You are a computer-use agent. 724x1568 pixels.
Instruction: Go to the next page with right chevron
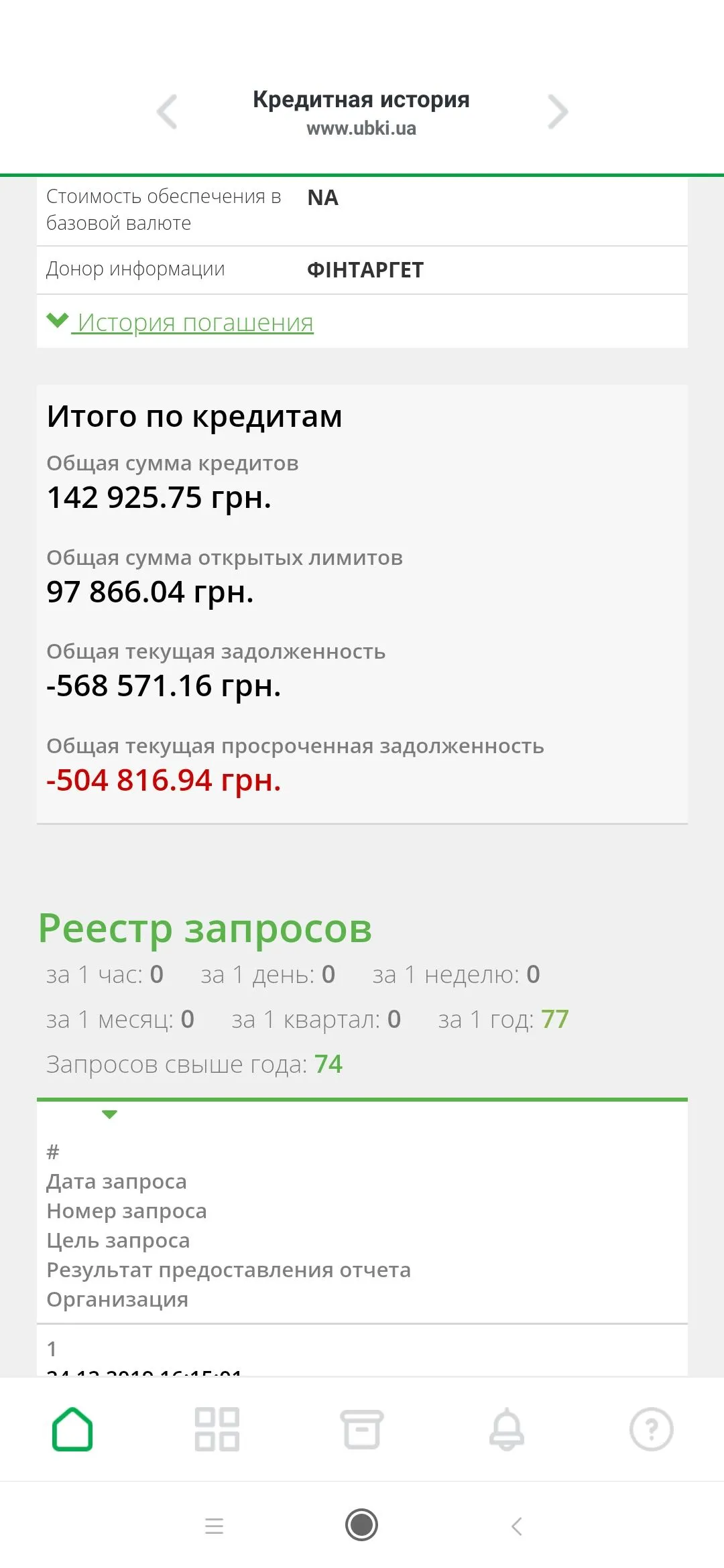click(557, 111)
